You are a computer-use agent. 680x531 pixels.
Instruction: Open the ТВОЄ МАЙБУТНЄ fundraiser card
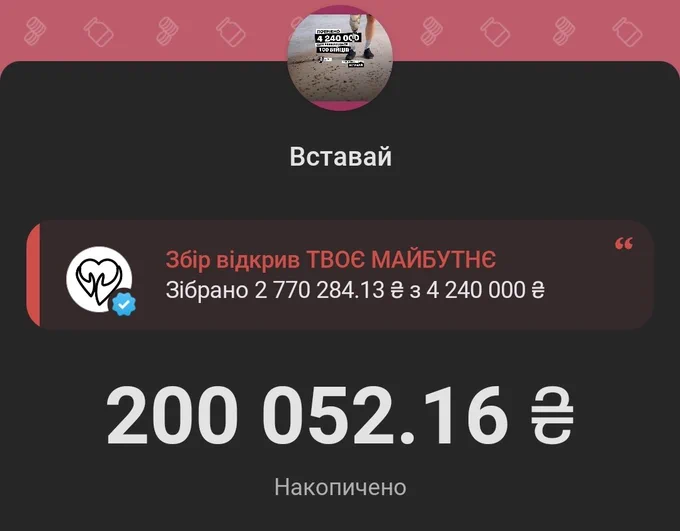(x=340, y=275)
